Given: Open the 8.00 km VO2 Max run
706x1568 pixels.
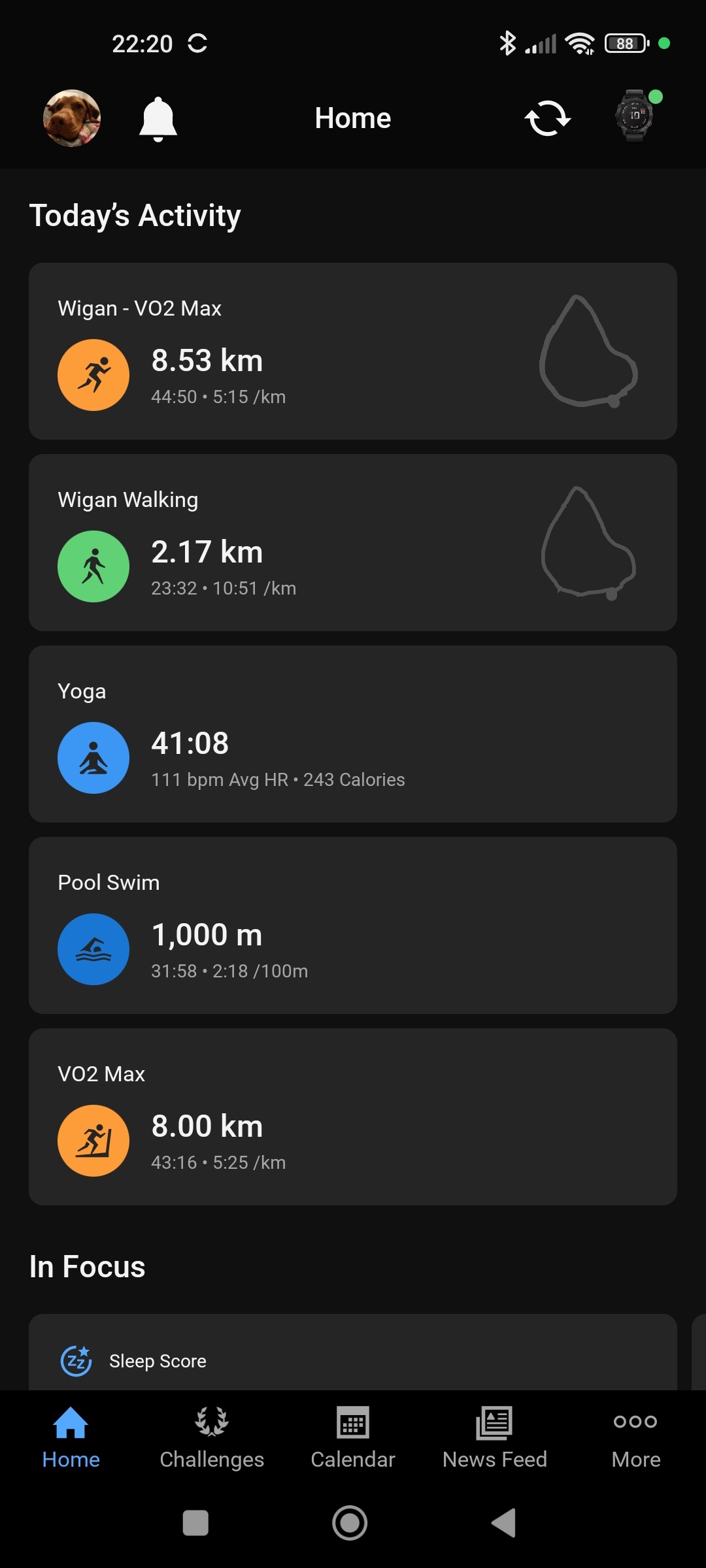Looking at the screenshot, I should [x=353, y=1117].
